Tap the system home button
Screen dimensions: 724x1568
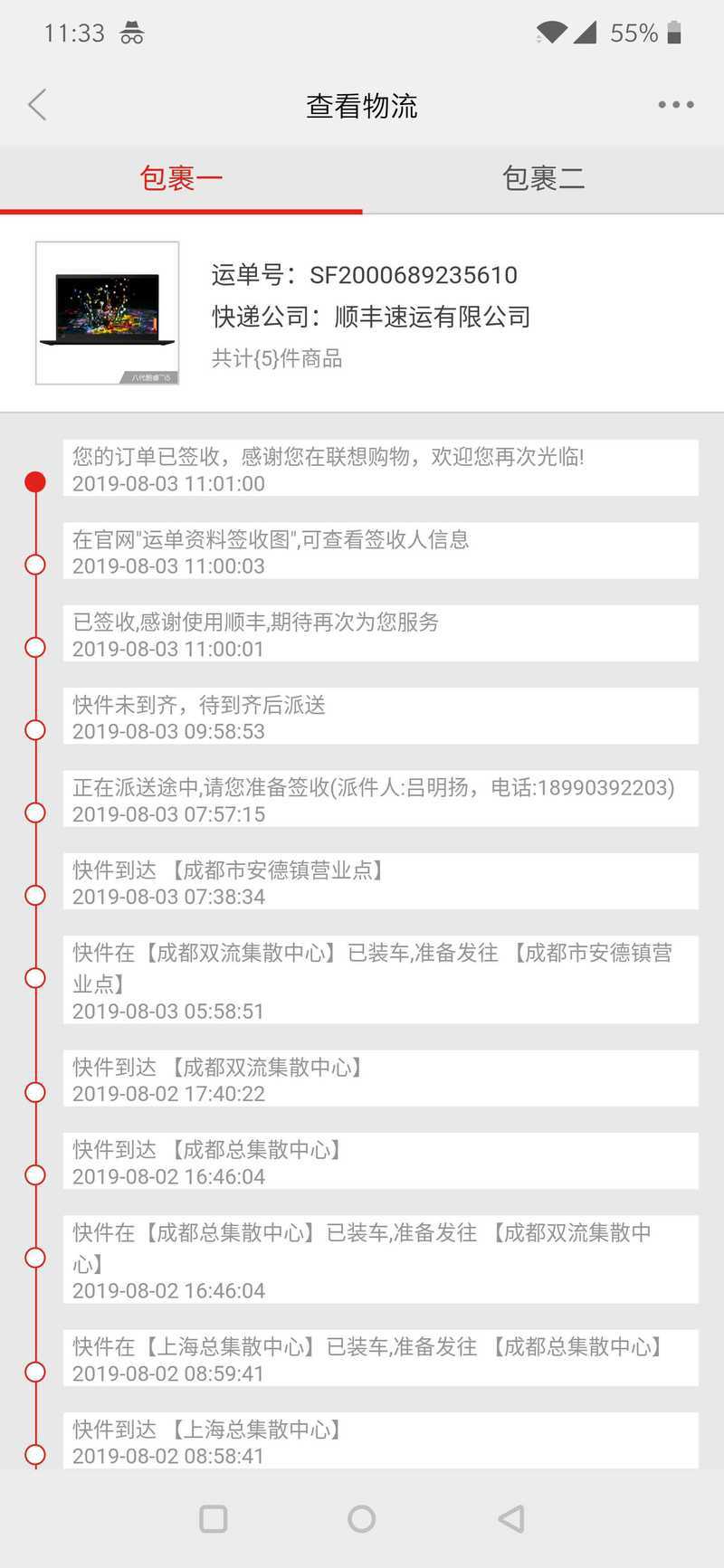pos(361,1518)
